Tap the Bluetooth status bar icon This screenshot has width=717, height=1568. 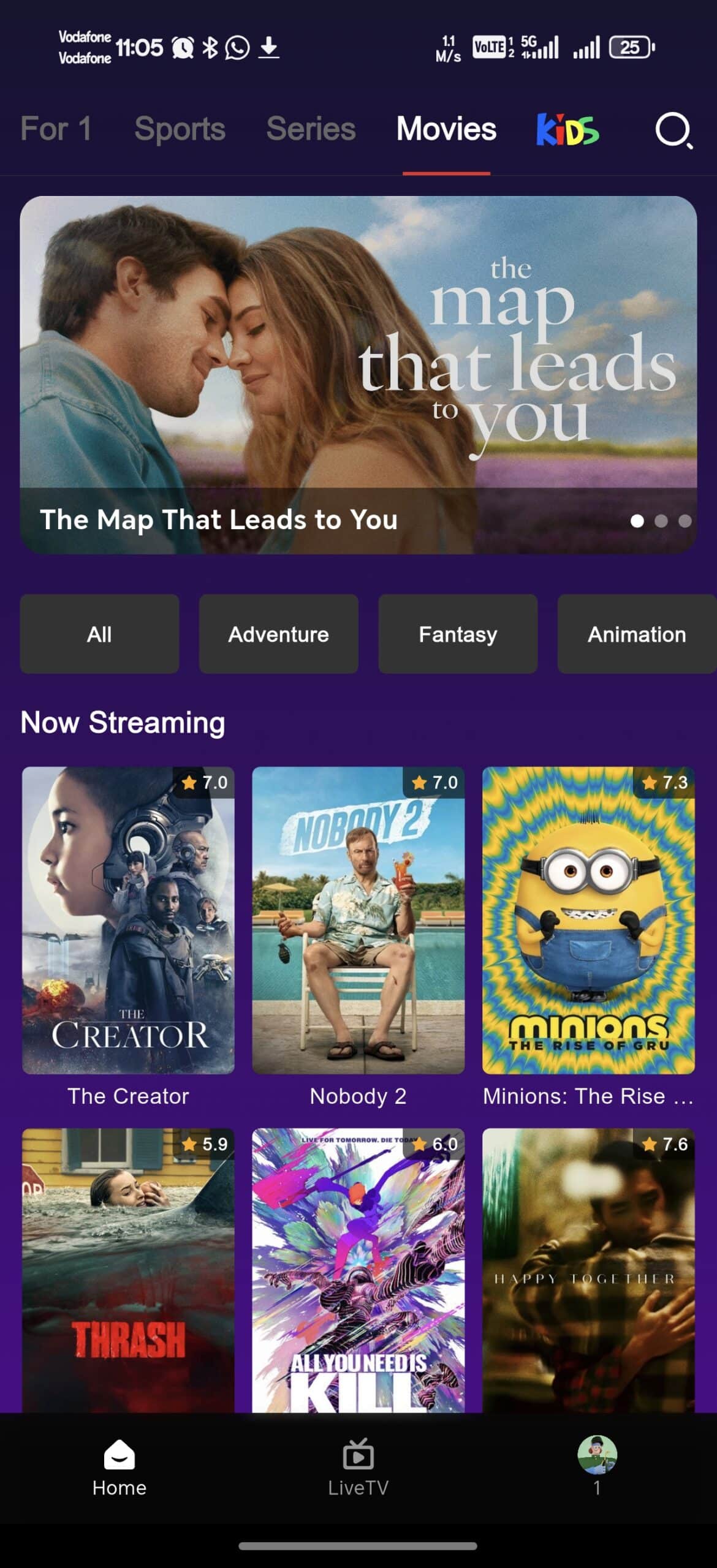tap(211, 47)
